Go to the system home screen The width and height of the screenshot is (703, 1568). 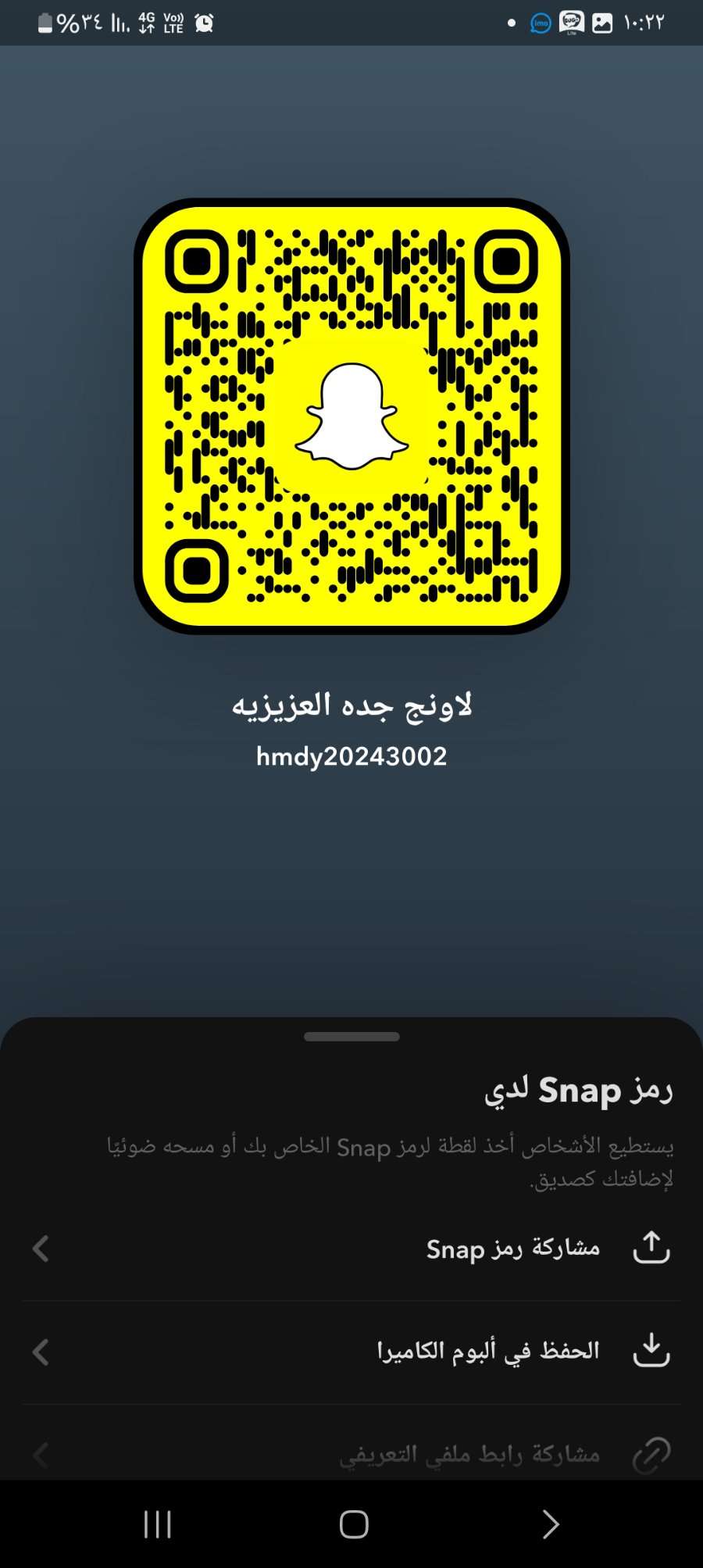(354, 1524)
